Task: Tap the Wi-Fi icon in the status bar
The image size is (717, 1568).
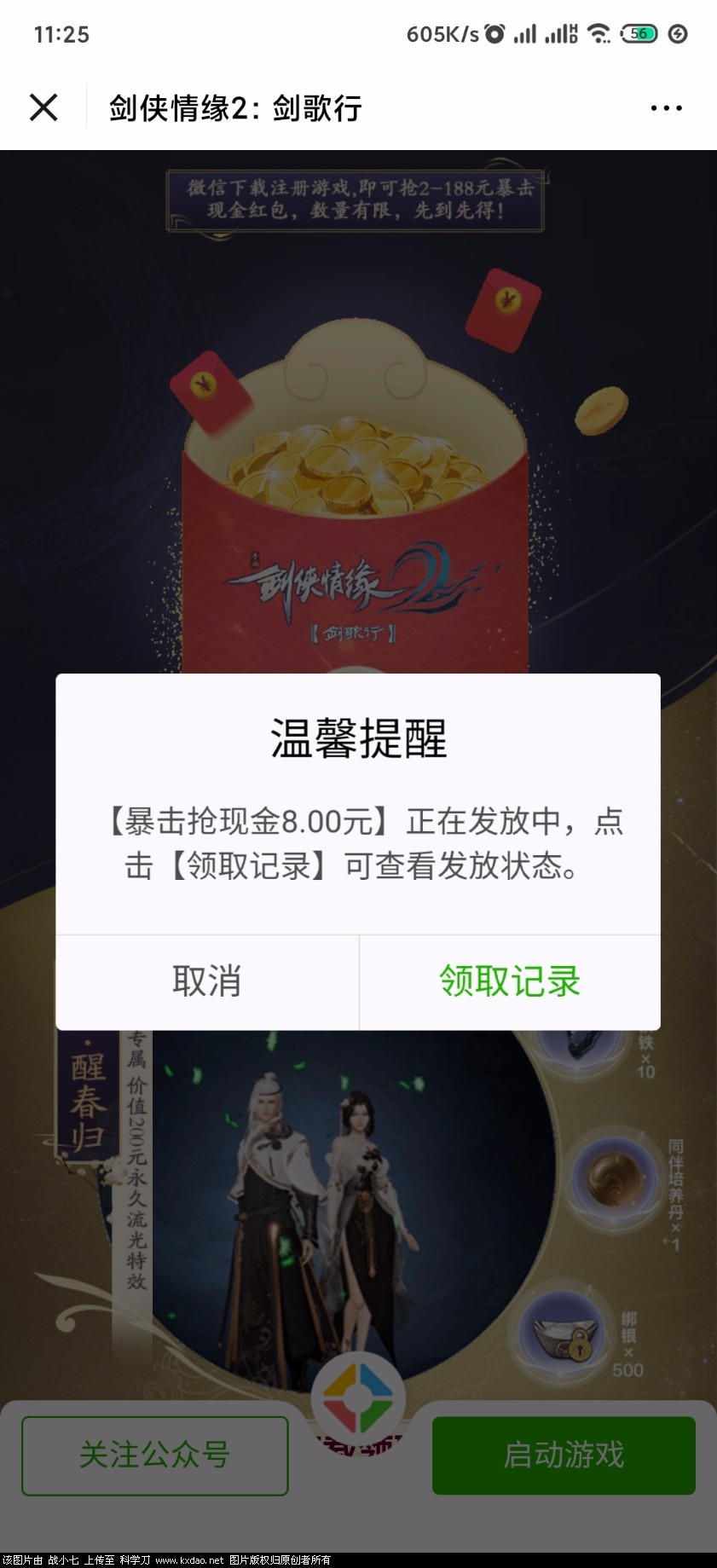Action: [599, 32]
